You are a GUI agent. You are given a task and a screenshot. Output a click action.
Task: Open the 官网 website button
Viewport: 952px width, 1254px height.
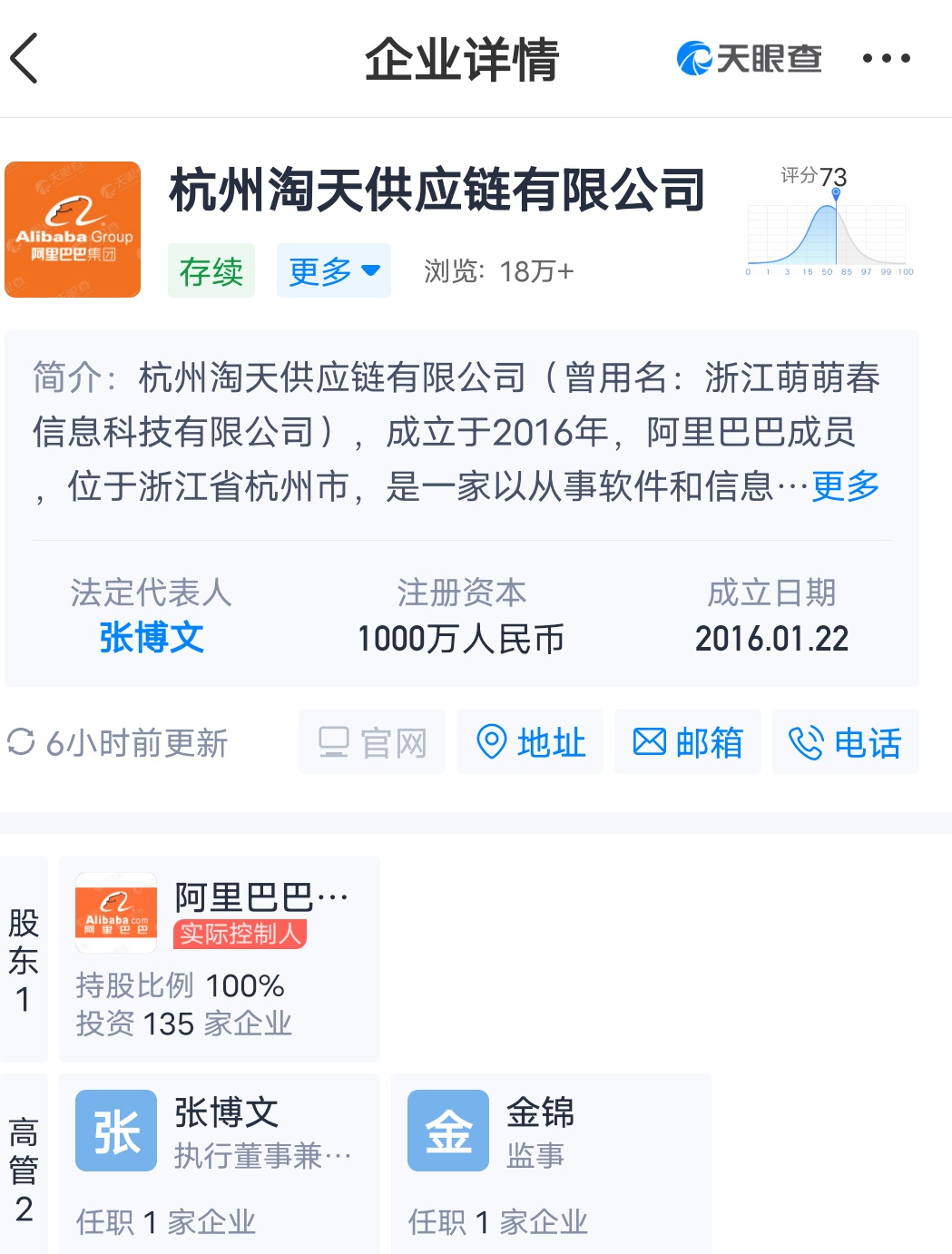pyautogui.click(x=372, y=742)
